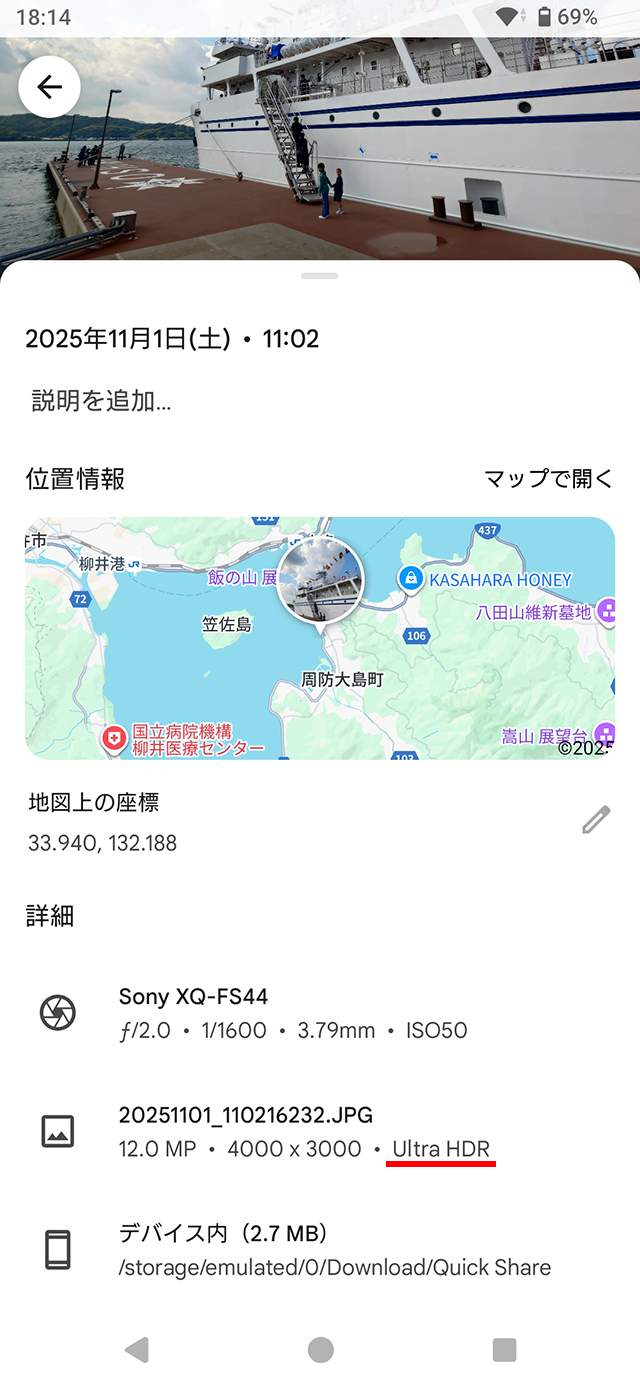
Task: Tap the system home button
Action: pos(320,1350)
